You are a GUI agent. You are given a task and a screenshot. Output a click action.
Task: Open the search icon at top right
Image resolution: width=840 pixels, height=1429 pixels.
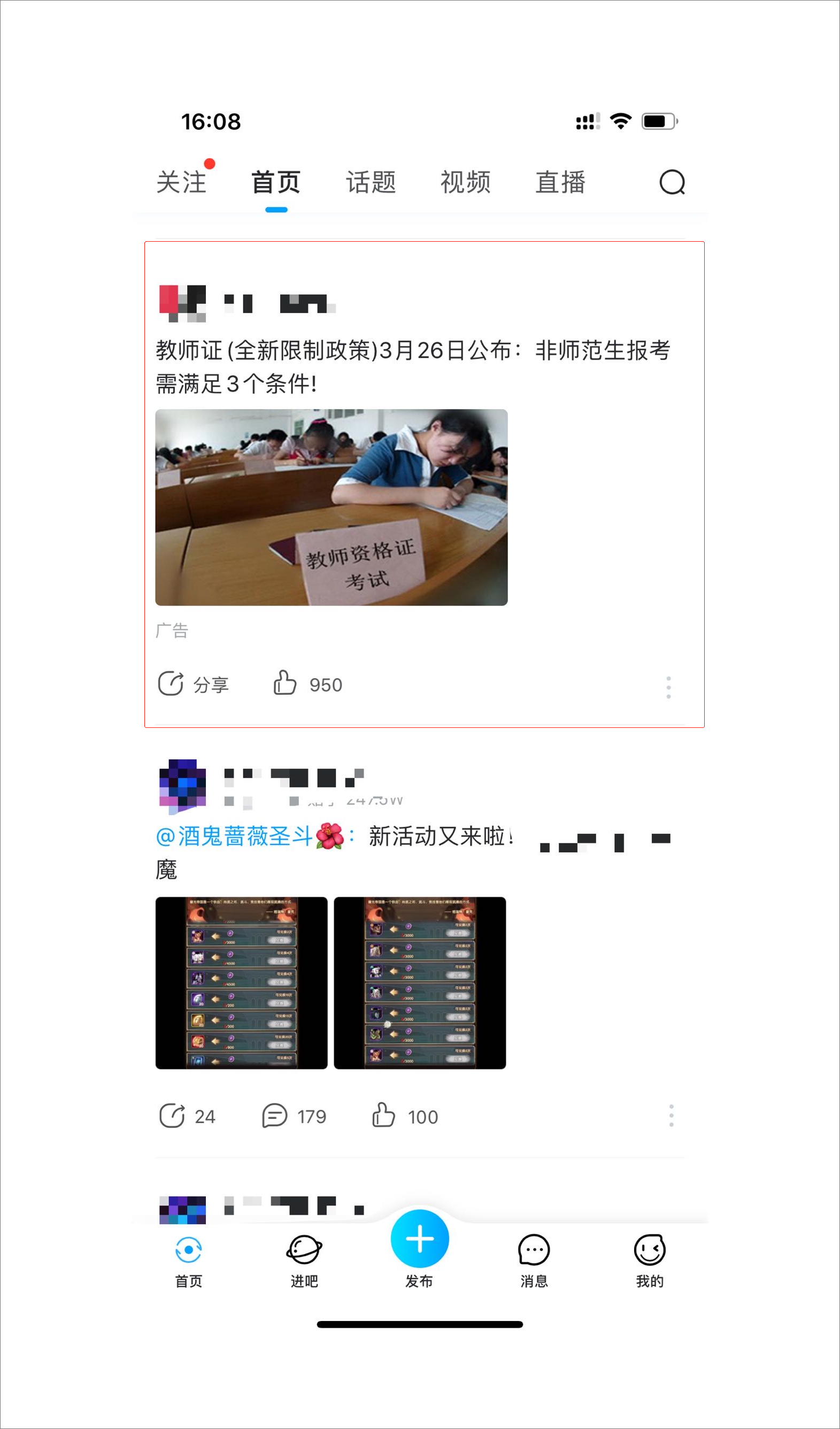coord(672,182)
